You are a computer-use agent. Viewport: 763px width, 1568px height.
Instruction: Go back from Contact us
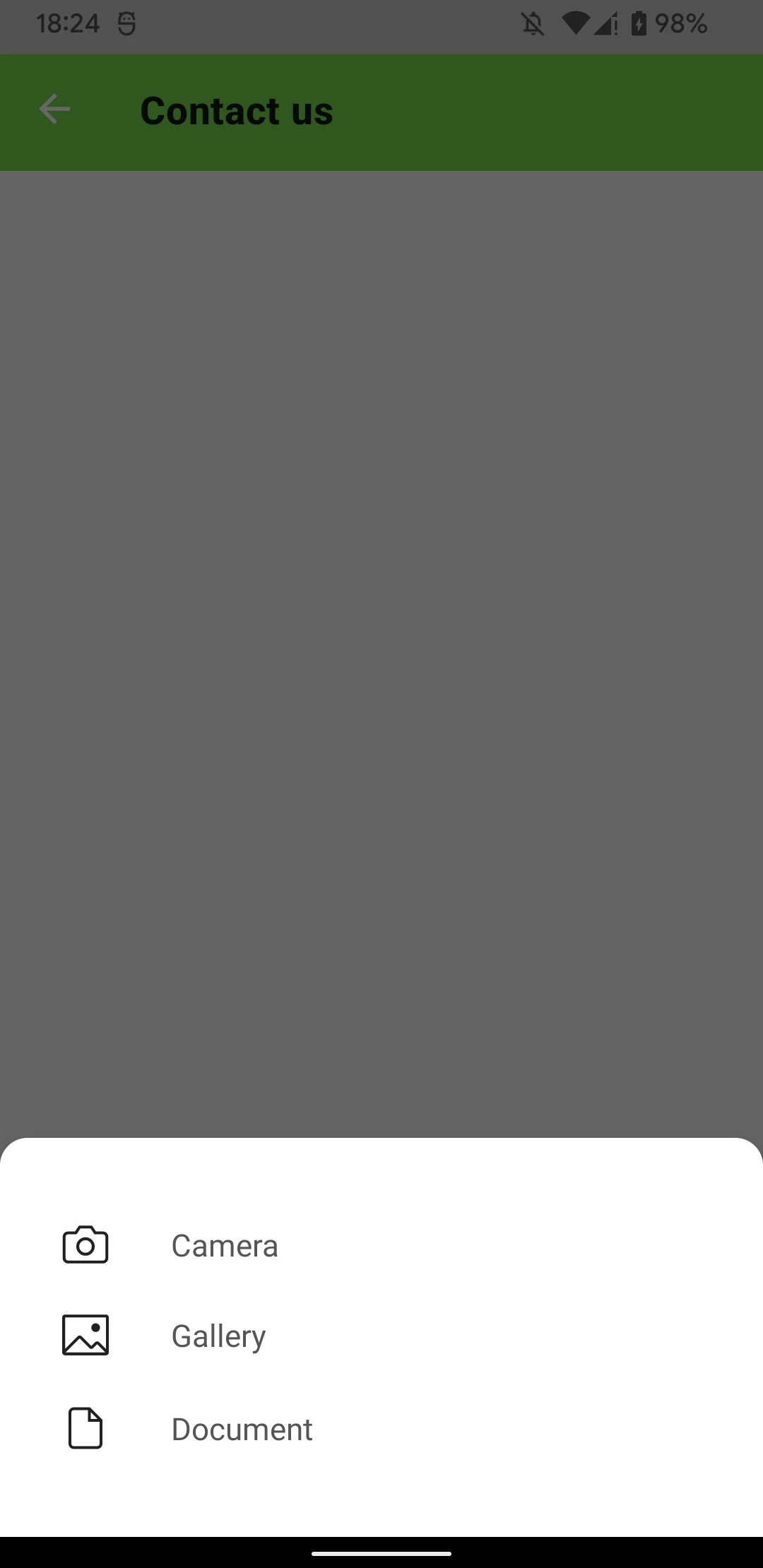[54, 109]
